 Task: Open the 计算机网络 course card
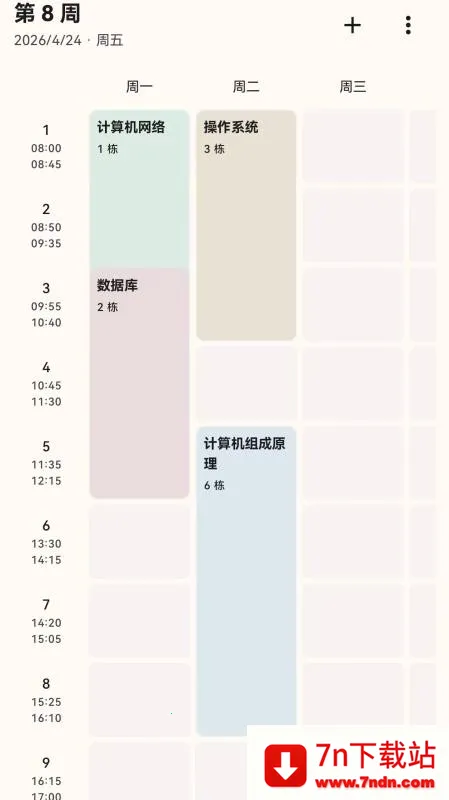139,189
